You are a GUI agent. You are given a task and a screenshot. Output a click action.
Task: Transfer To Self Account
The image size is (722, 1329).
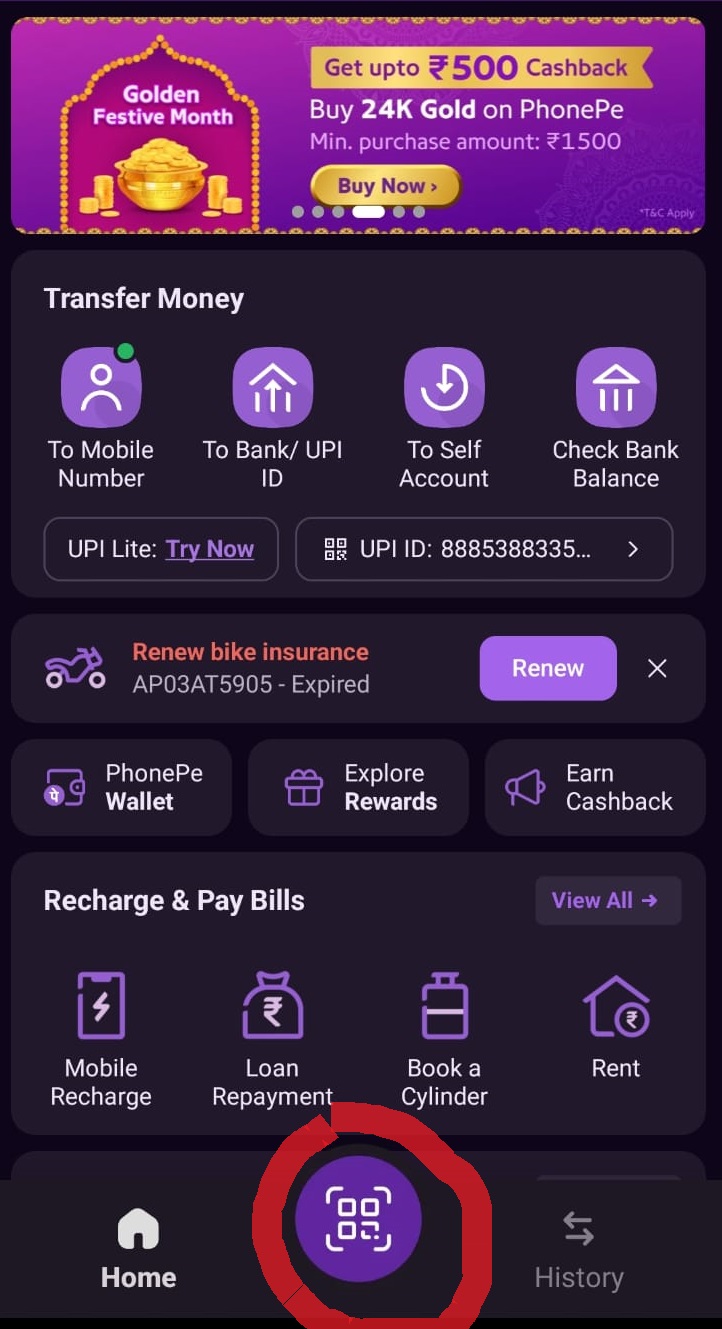[444, 388]
